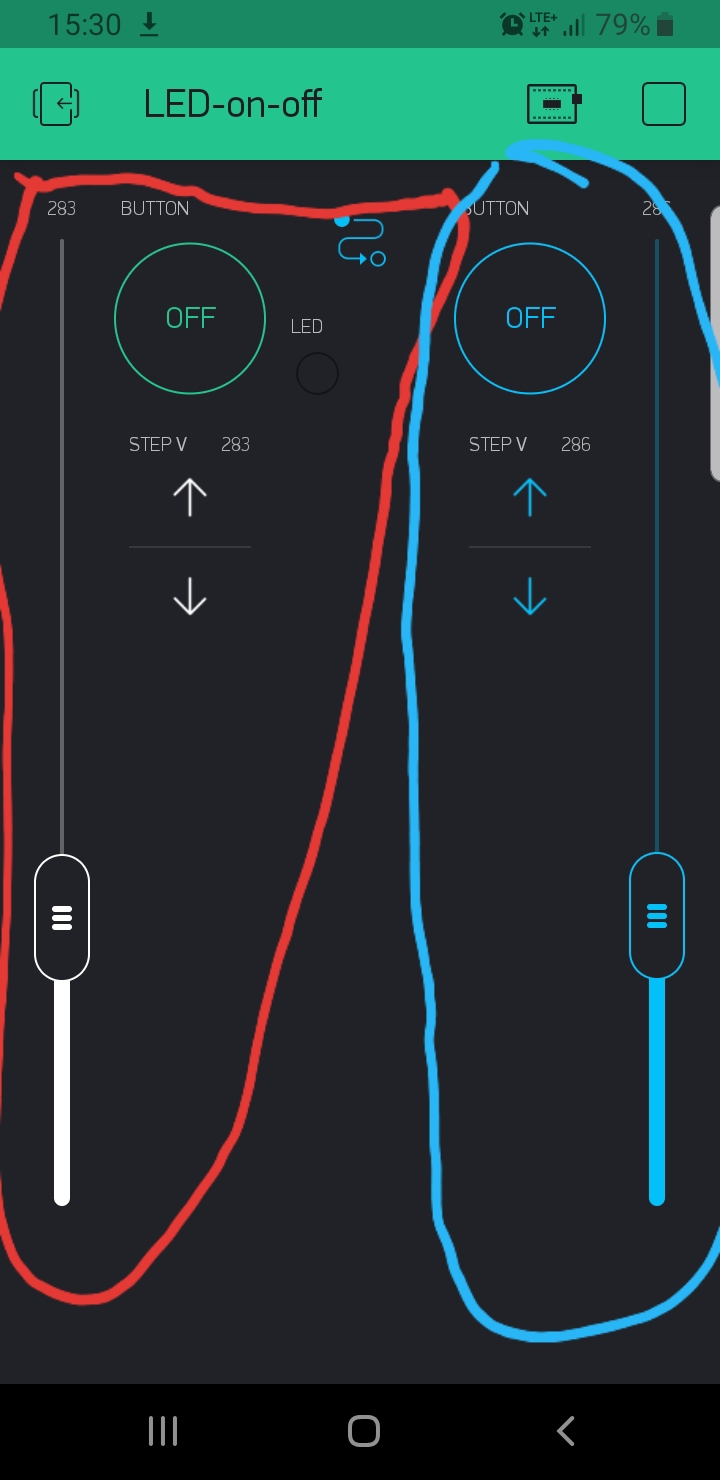
Task: Open the hardware device status icon
Action: coord(554,104)
